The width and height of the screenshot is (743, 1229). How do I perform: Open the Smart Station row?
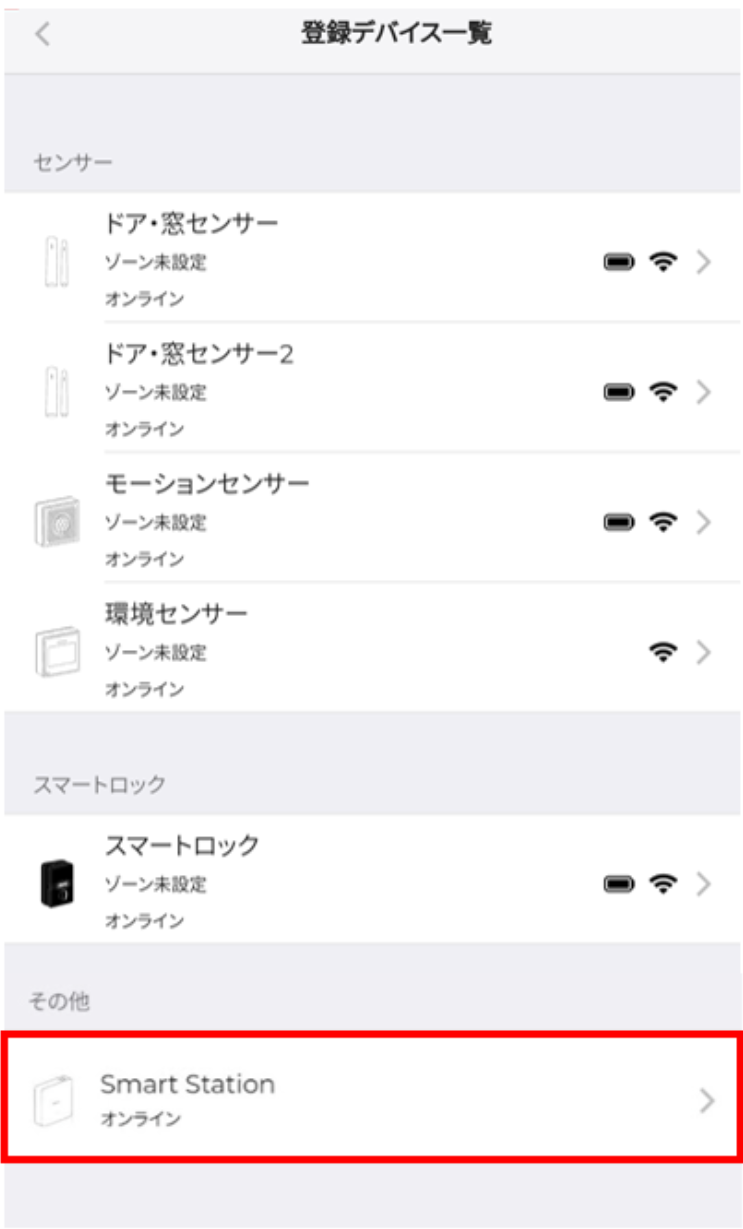pyautogui.click(x=372, y=1099)
